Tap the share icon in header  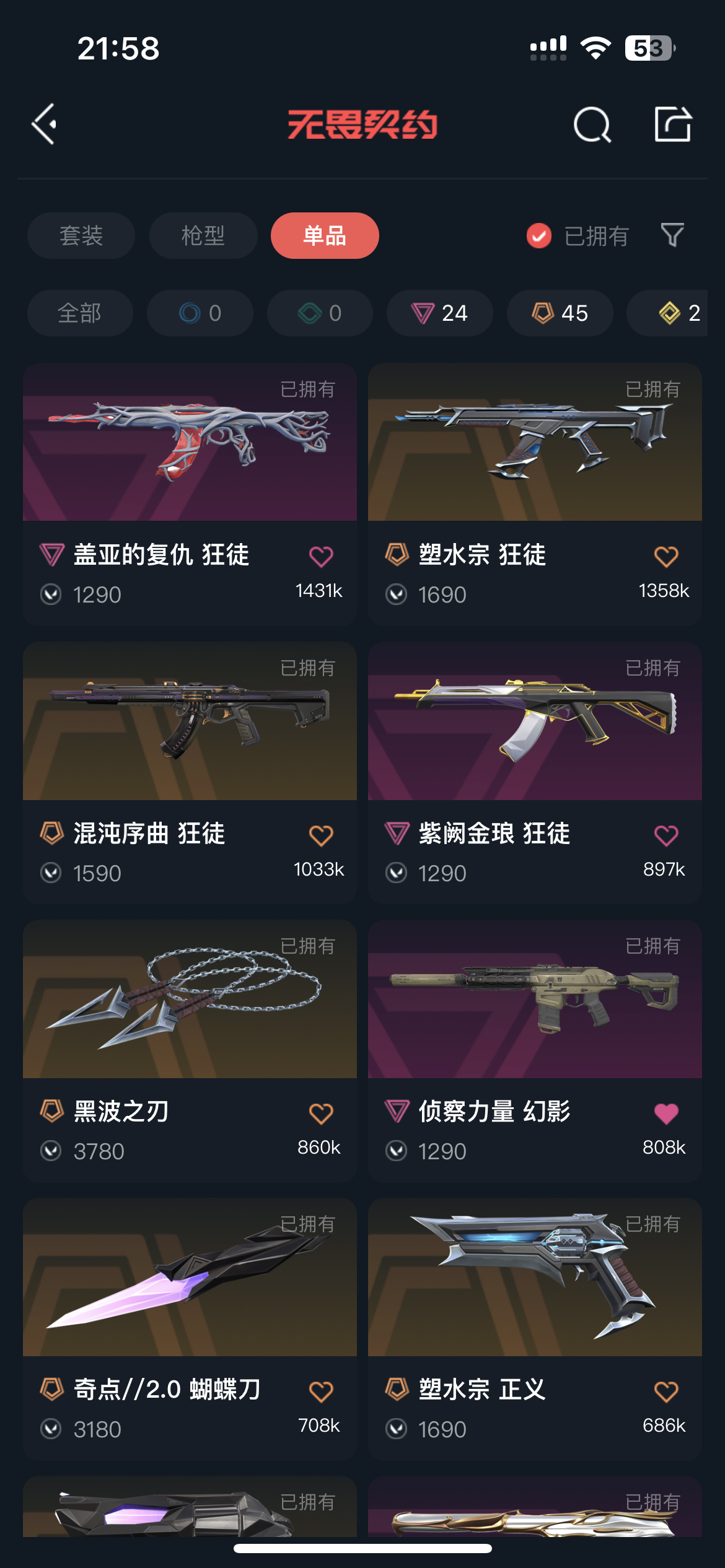[673, 124]
